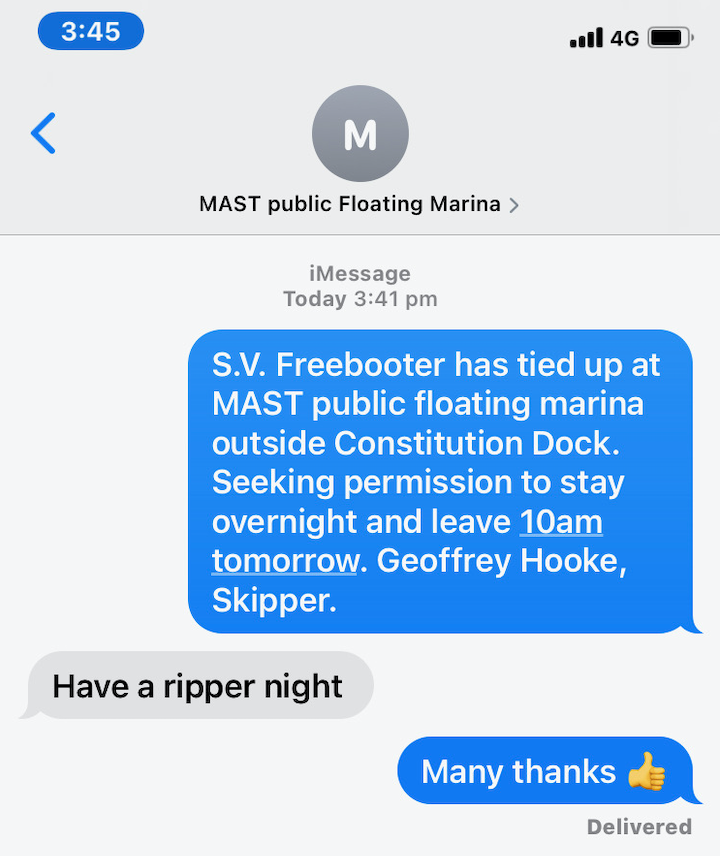Tap the contact avatar with letter M
720x856 pixels.
360,134
